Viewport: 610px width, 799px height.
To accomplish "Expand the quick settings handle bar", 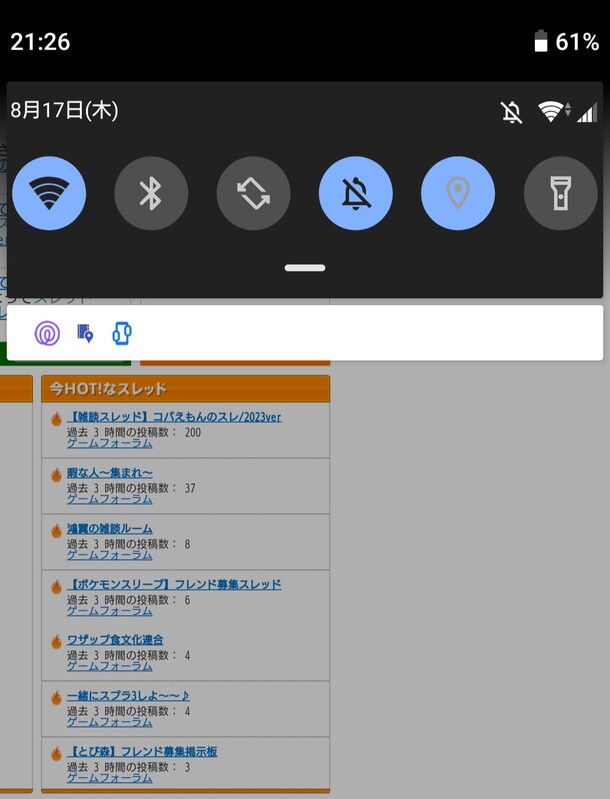I will (305, 268).
